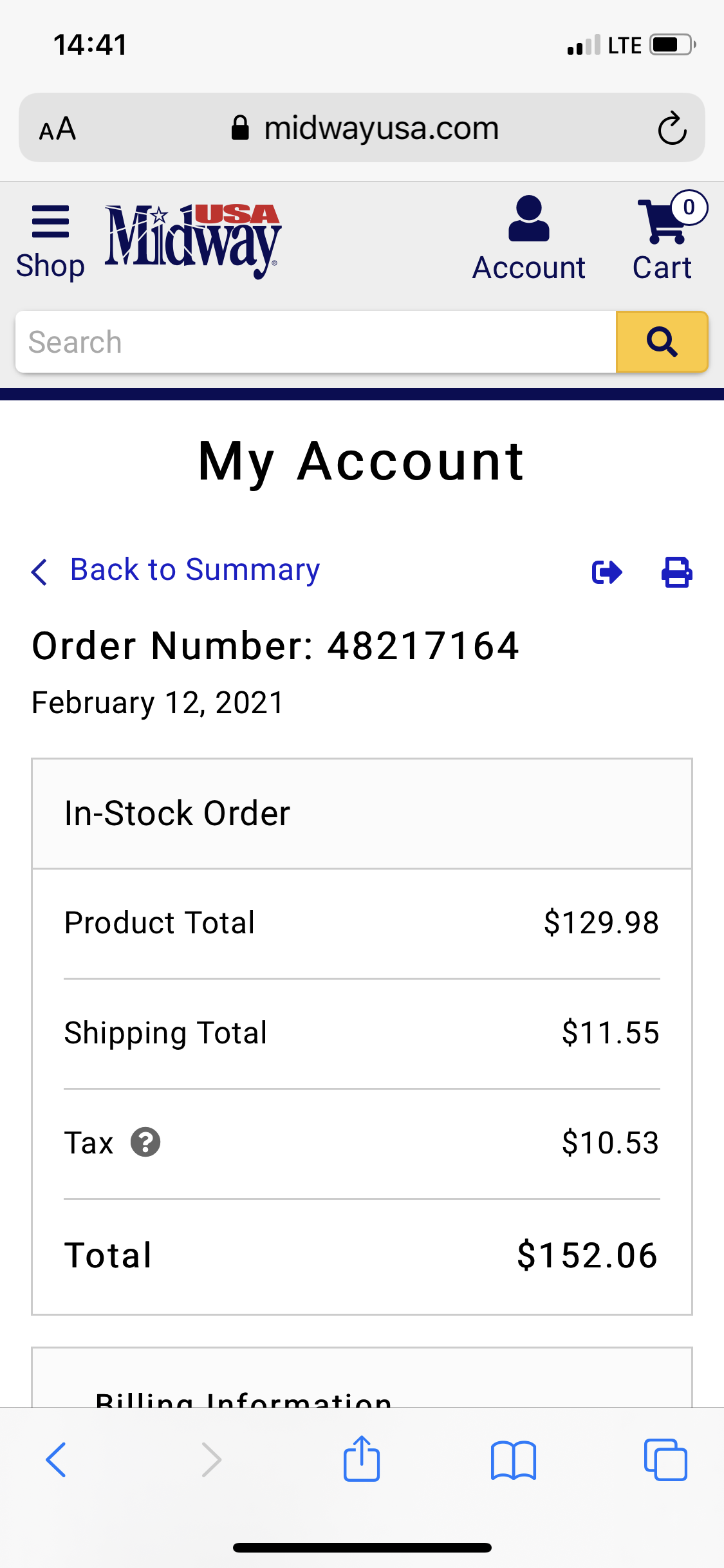Viewport: 724px width, 1568px height.
Task: Reload the page in the address bar
Action: (673, 128)
